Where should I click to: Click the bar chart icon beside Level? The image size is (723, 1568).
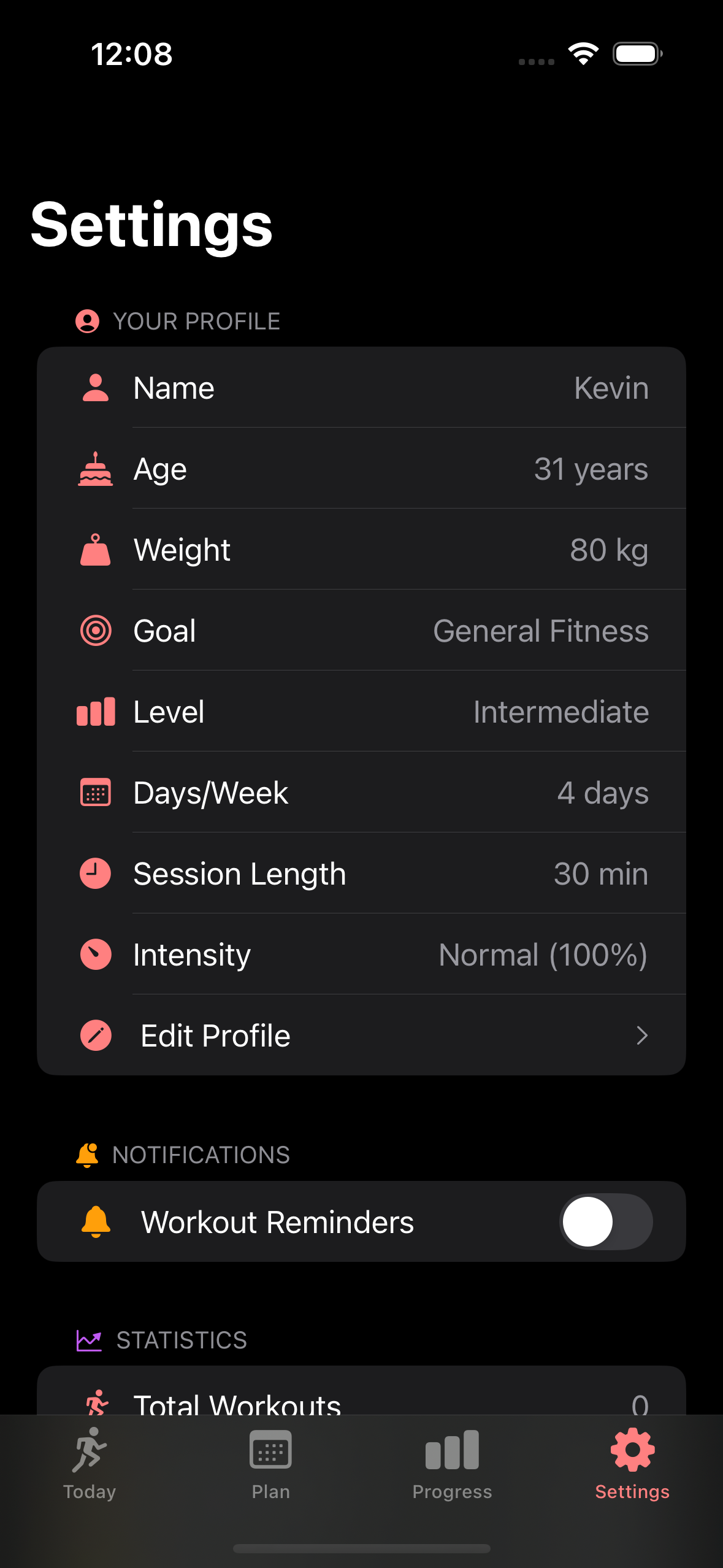pos(96,712)
